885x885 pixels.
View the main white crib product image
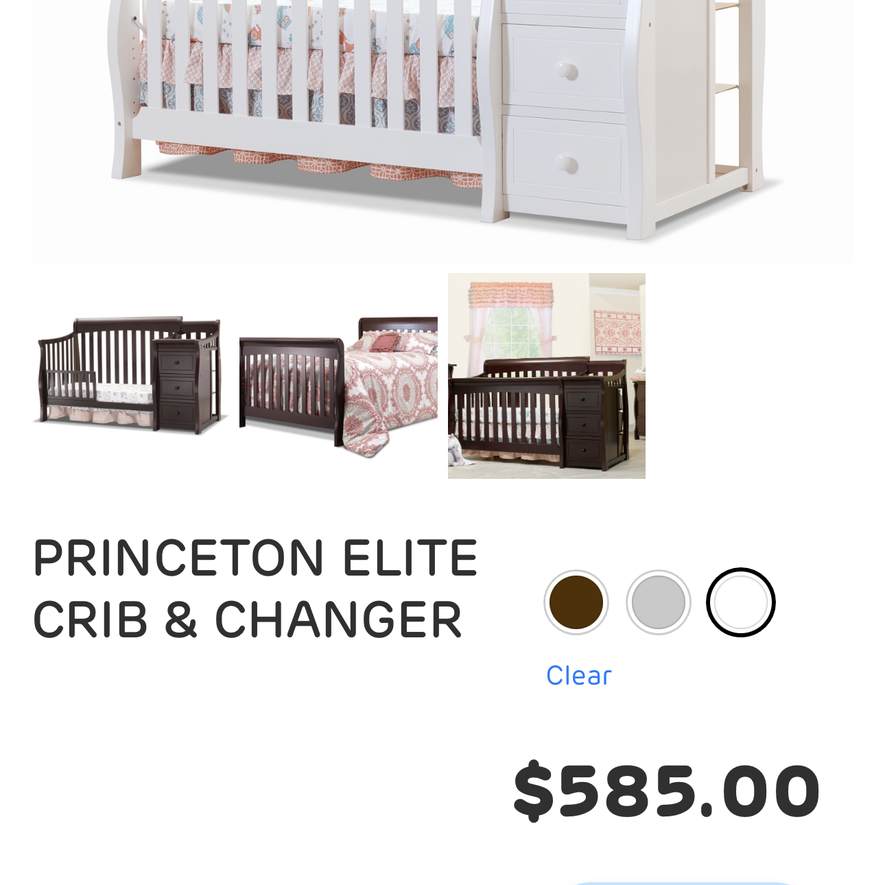click(442, 120)
